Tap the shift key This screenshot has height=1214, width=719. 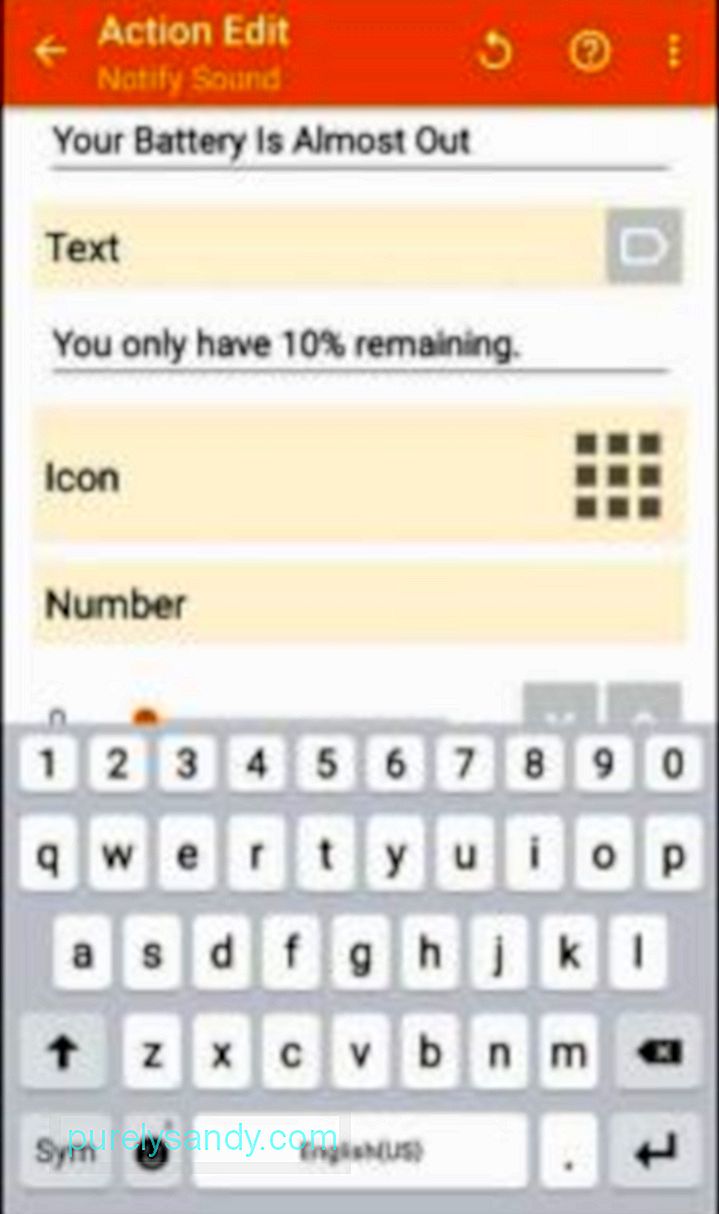[62, 1051]
